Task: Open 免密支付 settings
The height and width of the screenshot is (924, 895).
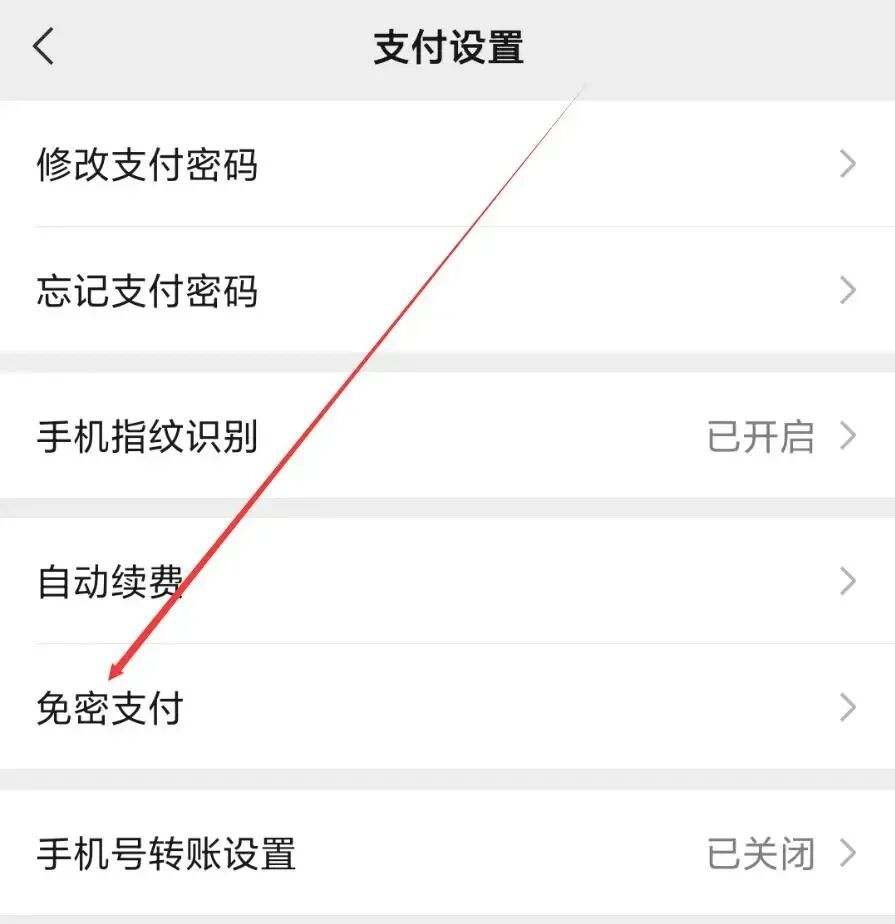Action: [447, 707]
